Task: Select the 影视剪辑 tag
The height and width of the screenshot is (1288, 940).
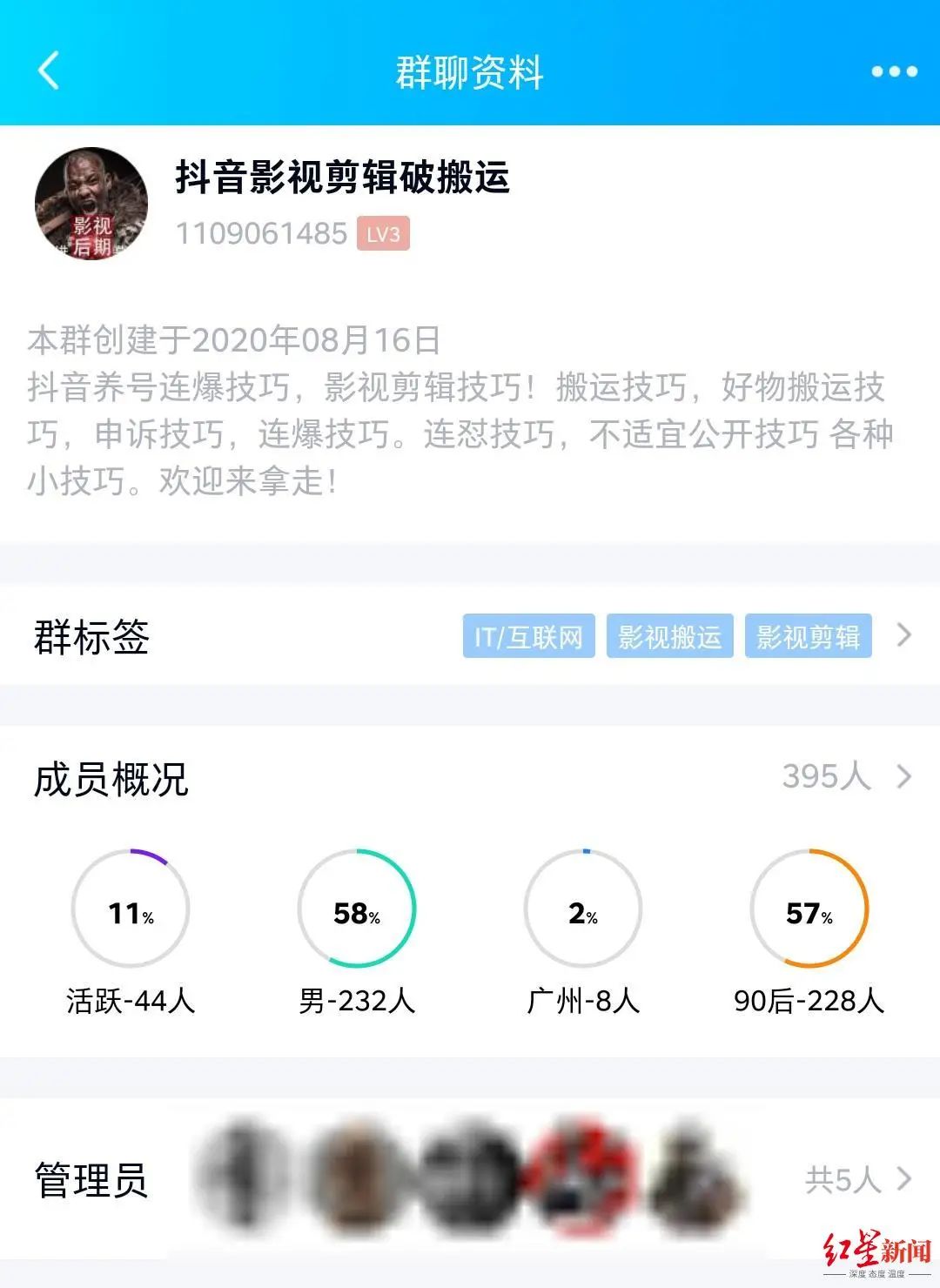Action: (808, 637)
